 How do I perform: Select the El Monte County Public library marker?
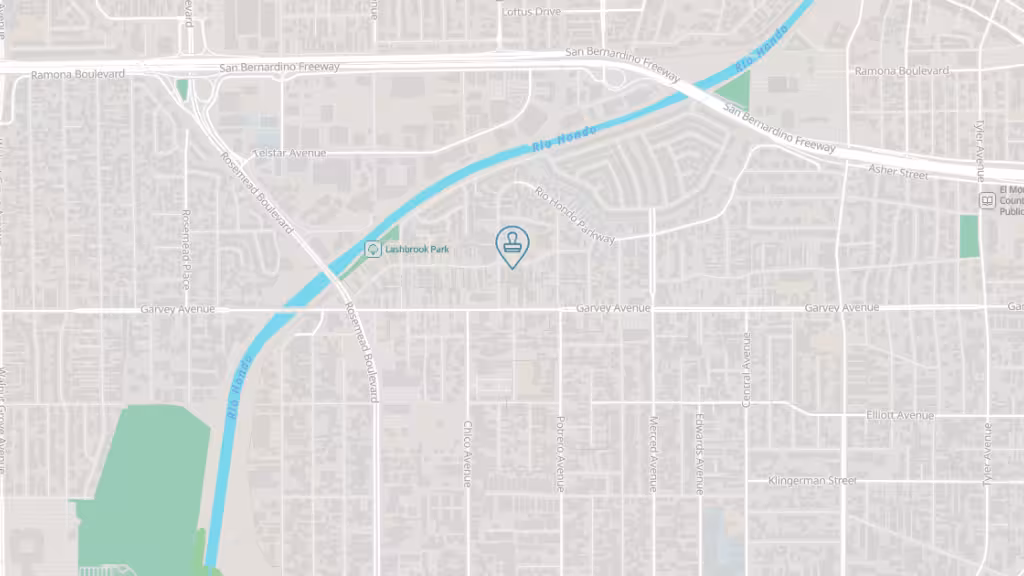[987, 201]
